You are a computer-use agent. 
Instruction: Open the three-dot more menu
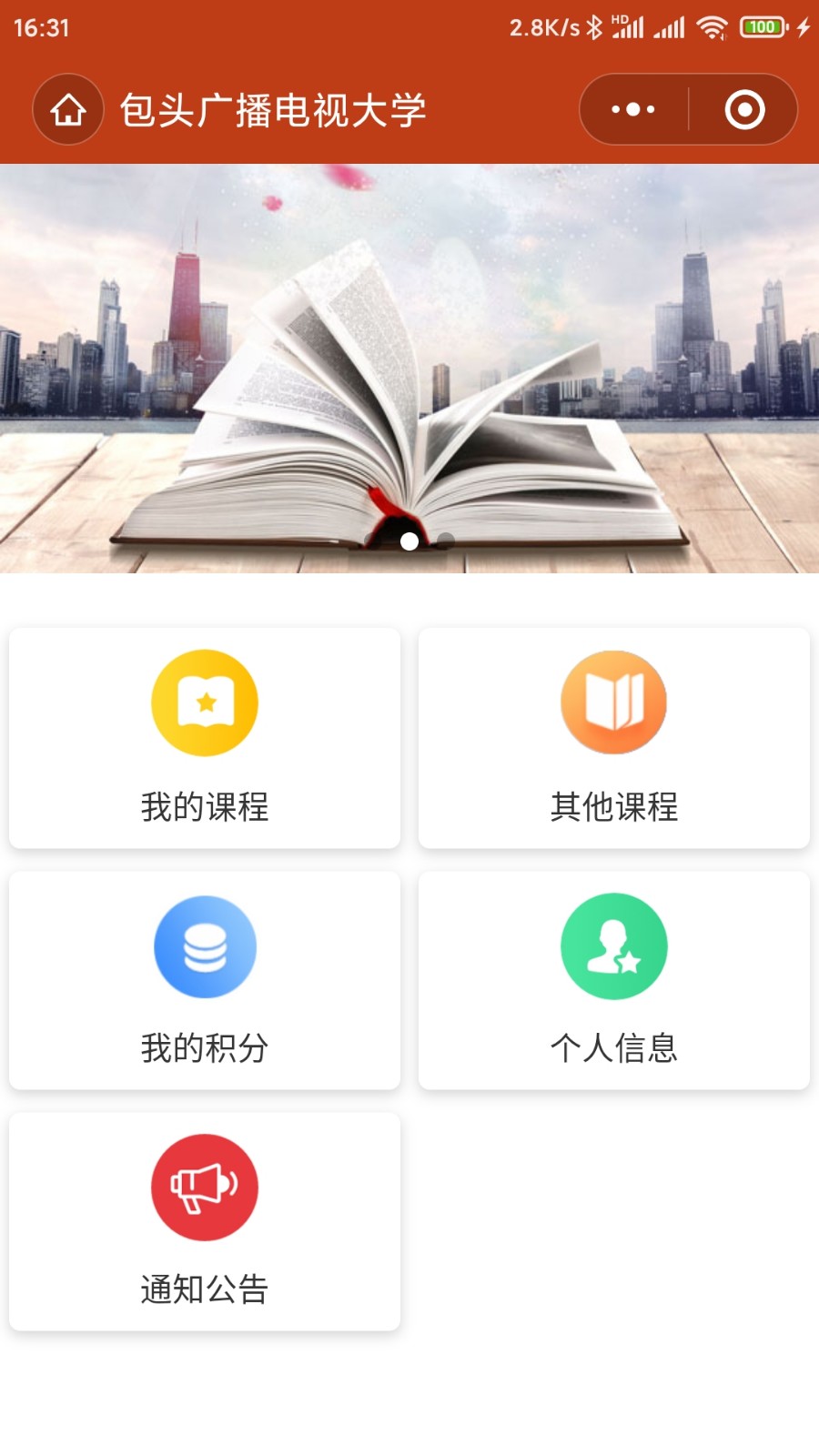(633, 110)
